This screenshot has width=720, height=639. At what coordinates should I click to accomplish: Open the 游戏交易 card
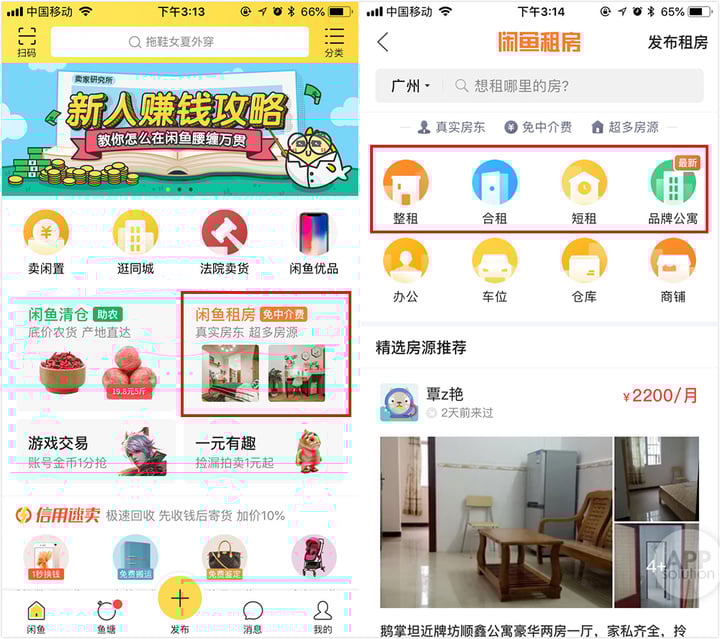click(96, 452)
